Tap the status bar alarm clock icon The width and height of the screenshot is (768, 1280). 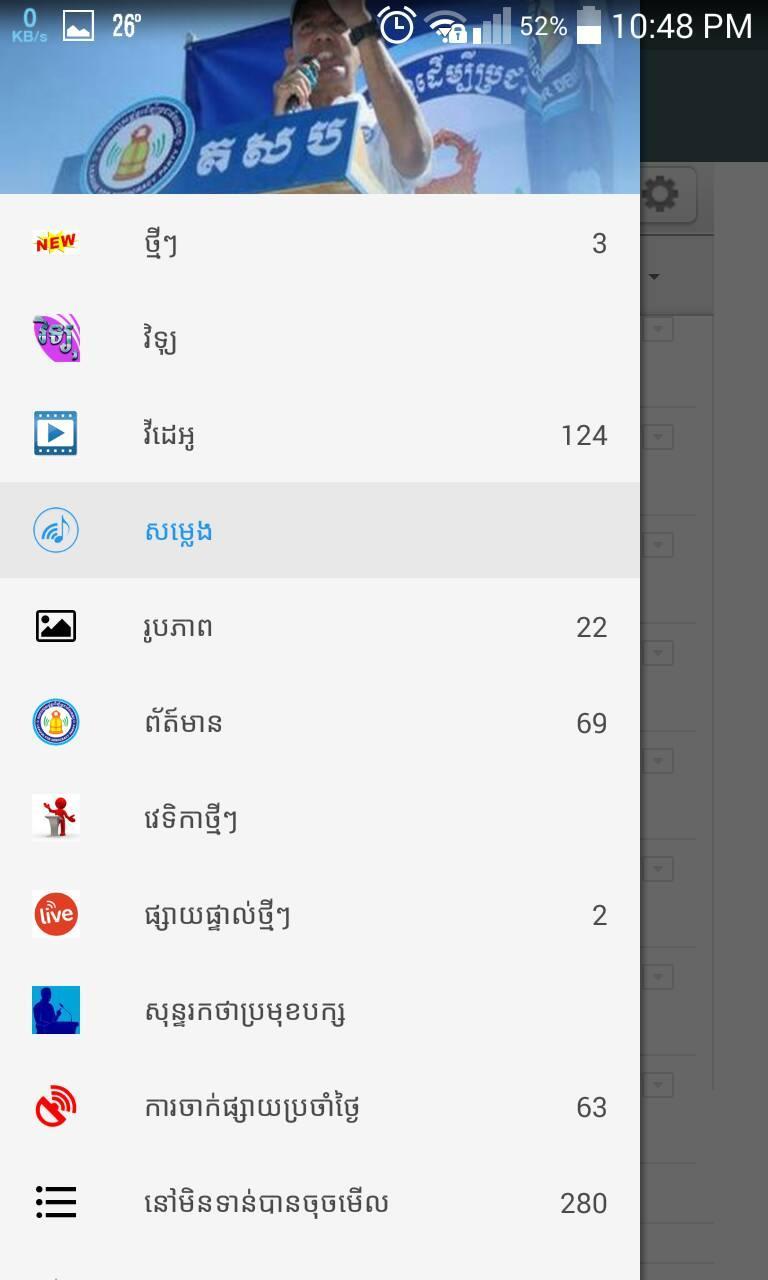pos(395,26)
